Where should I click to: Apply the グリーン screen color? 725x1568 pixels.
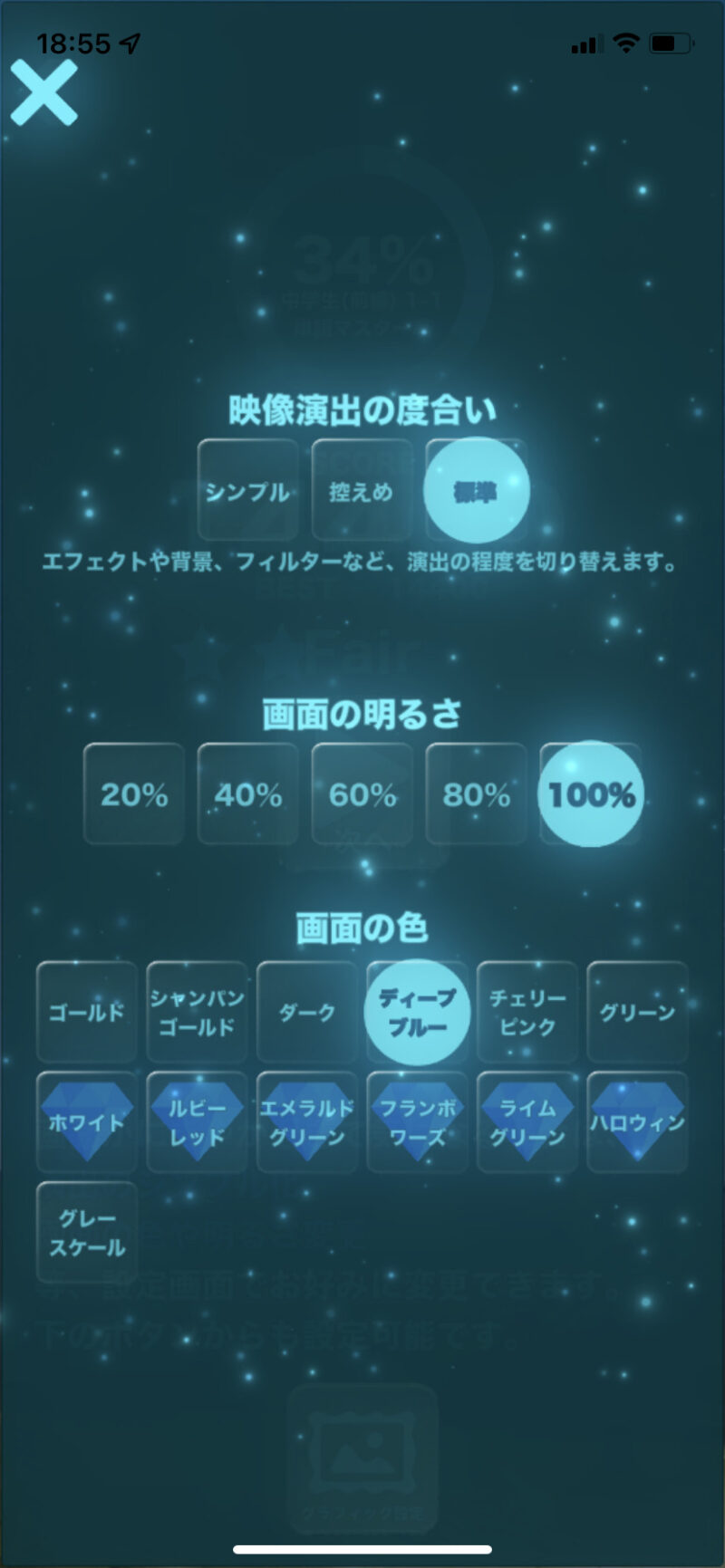tap(638, 1012)
